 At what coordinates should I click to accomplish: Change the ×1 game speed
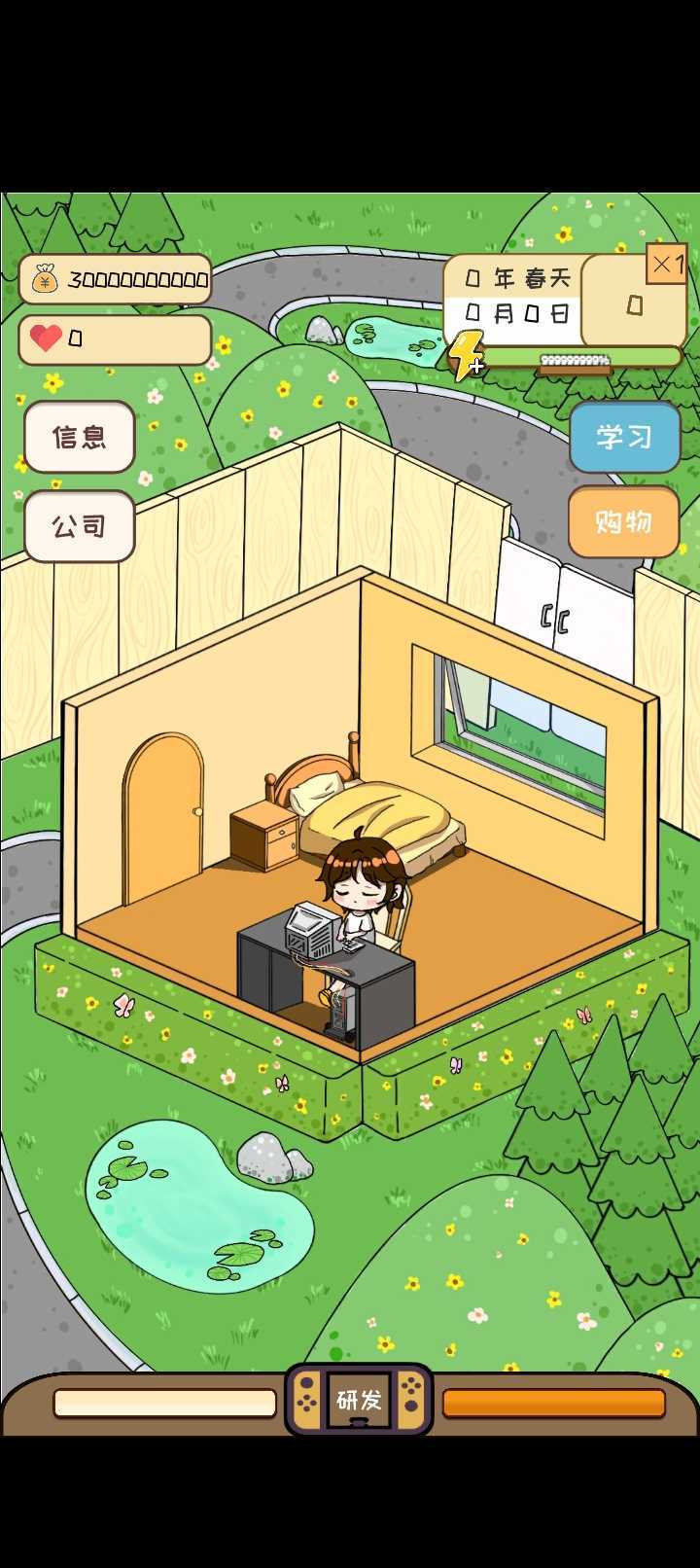pyautogui.click(x=667, y=264)
